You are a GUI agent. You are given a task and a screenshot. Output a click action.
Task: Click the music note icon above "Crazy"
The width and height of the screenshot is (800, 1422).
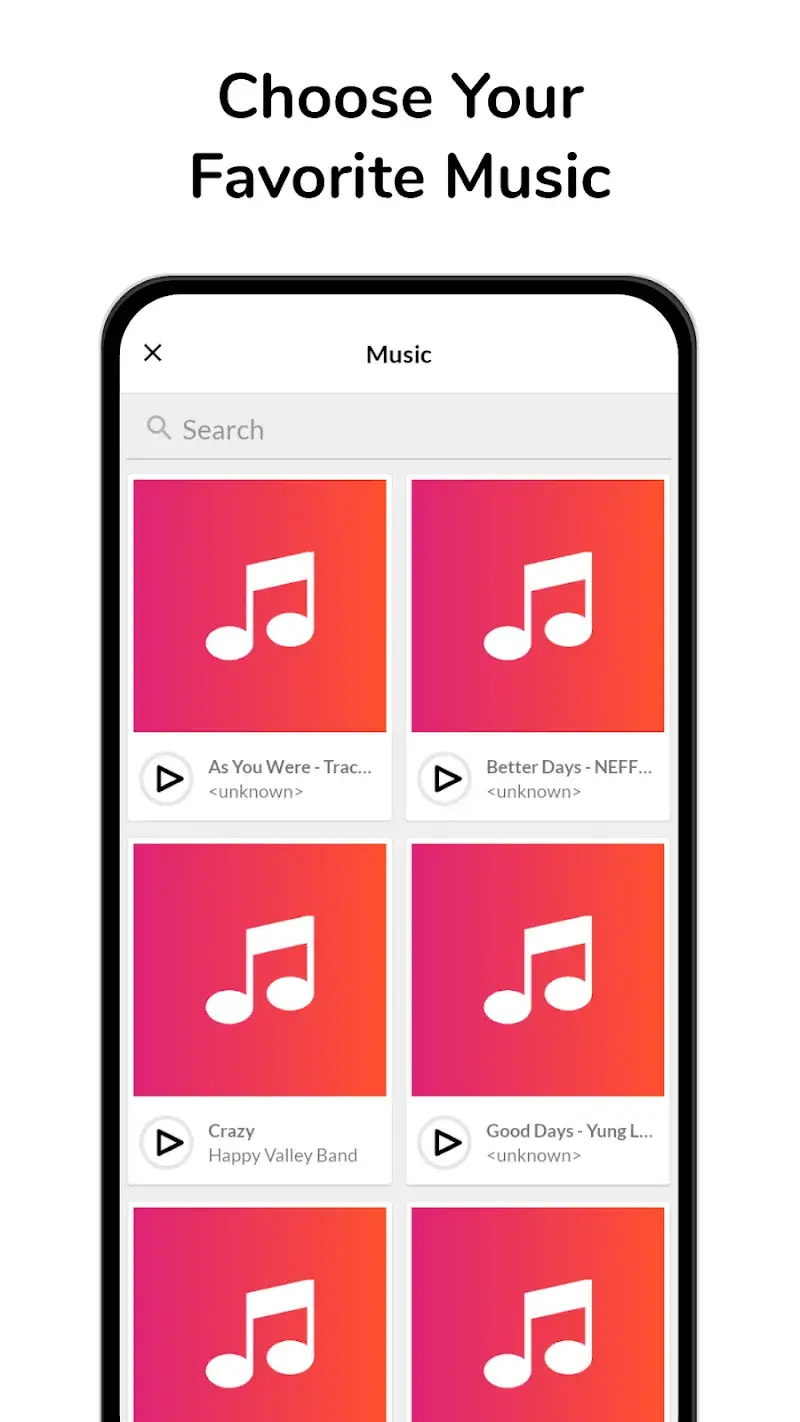point(259,968)
